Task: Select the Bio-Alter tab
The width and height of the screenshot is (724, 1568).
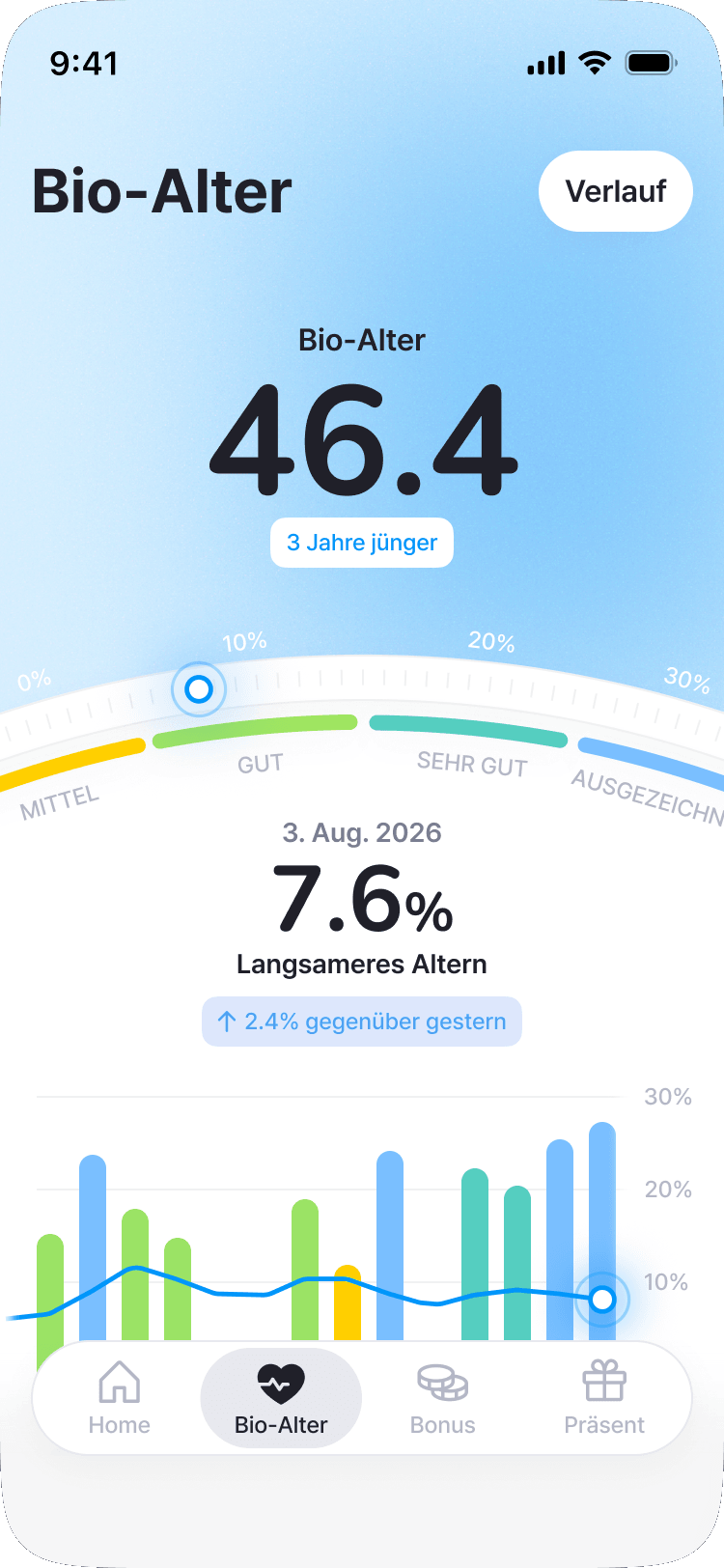Action: tap(281, 1398)
